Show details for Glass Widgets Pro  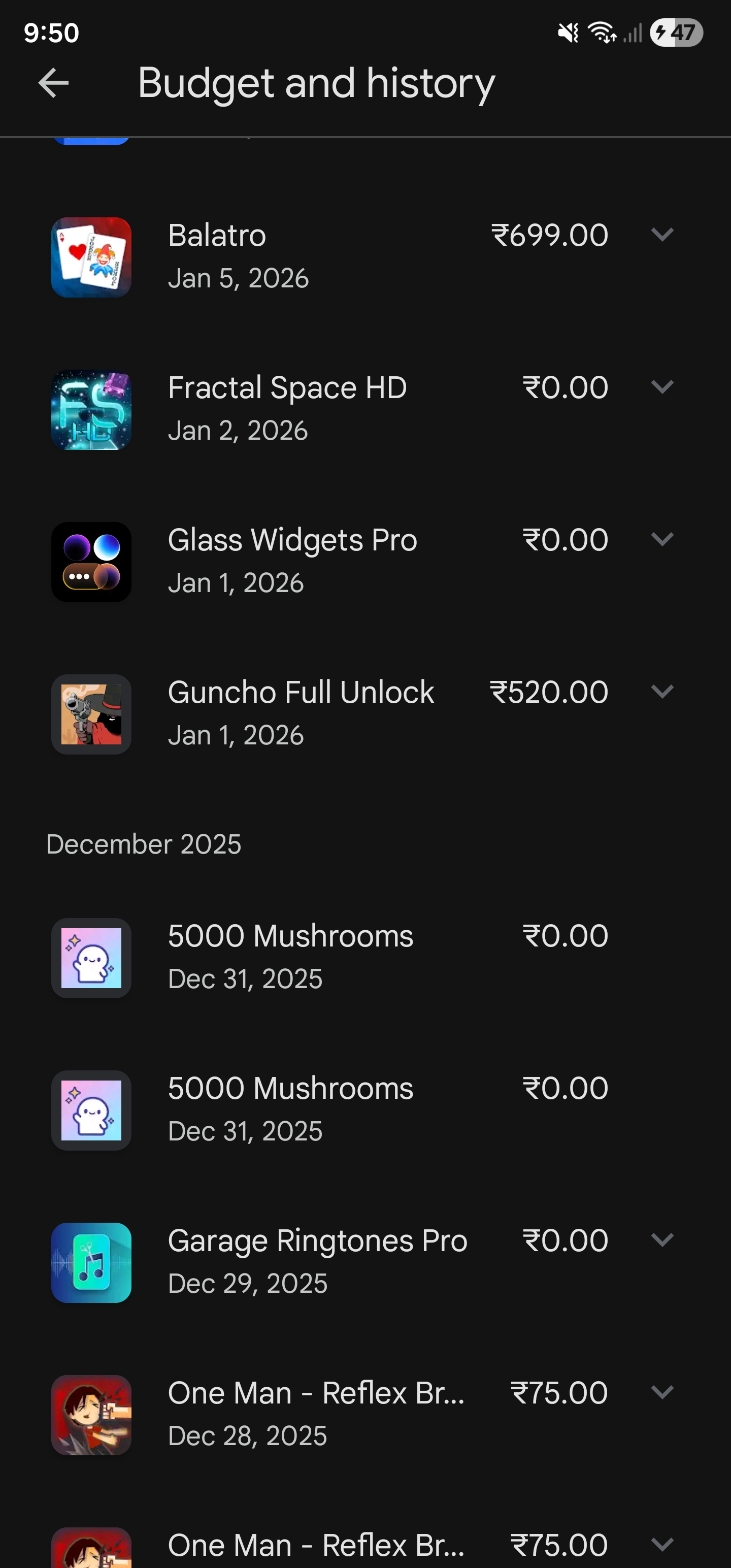[661, 539]
